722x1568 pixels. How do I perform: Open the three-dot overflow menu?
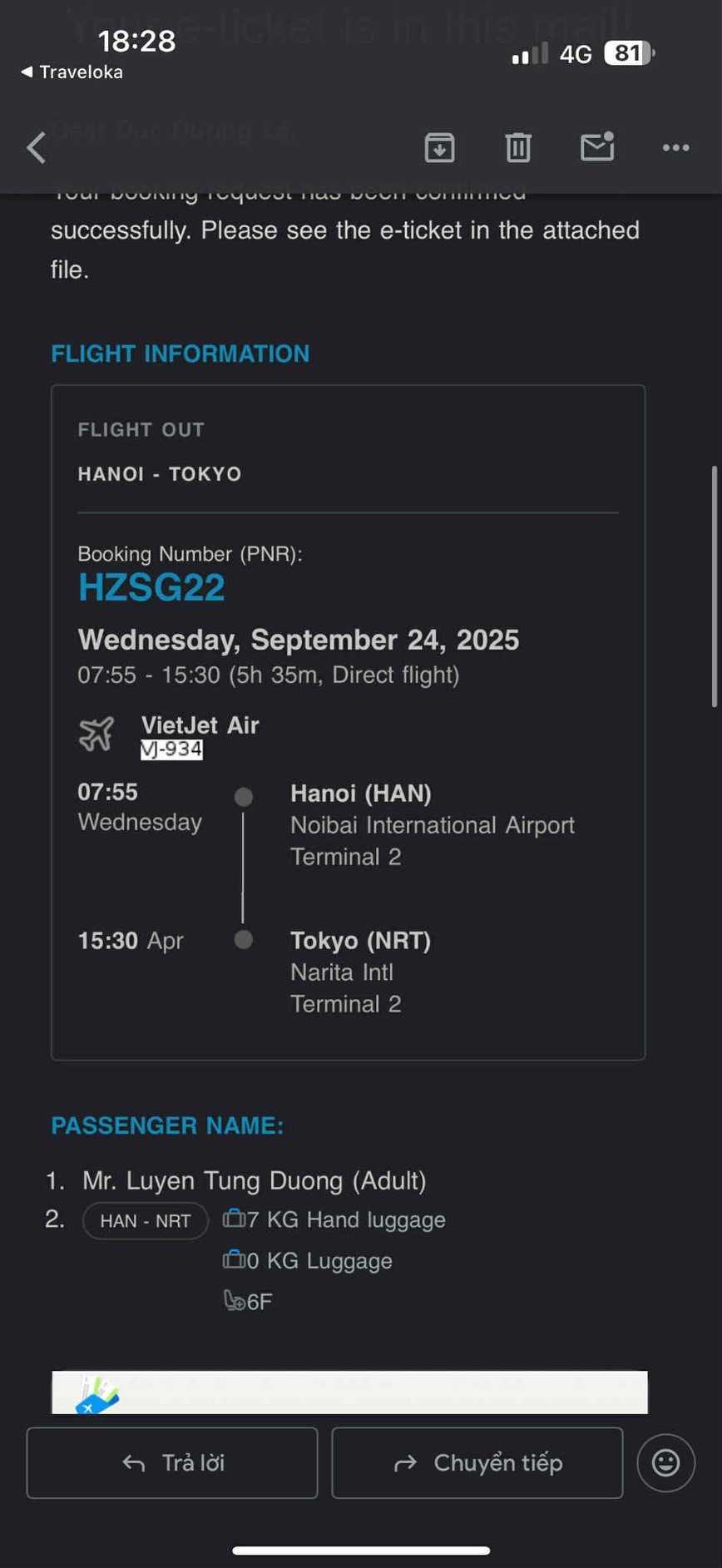click(675, 148)
